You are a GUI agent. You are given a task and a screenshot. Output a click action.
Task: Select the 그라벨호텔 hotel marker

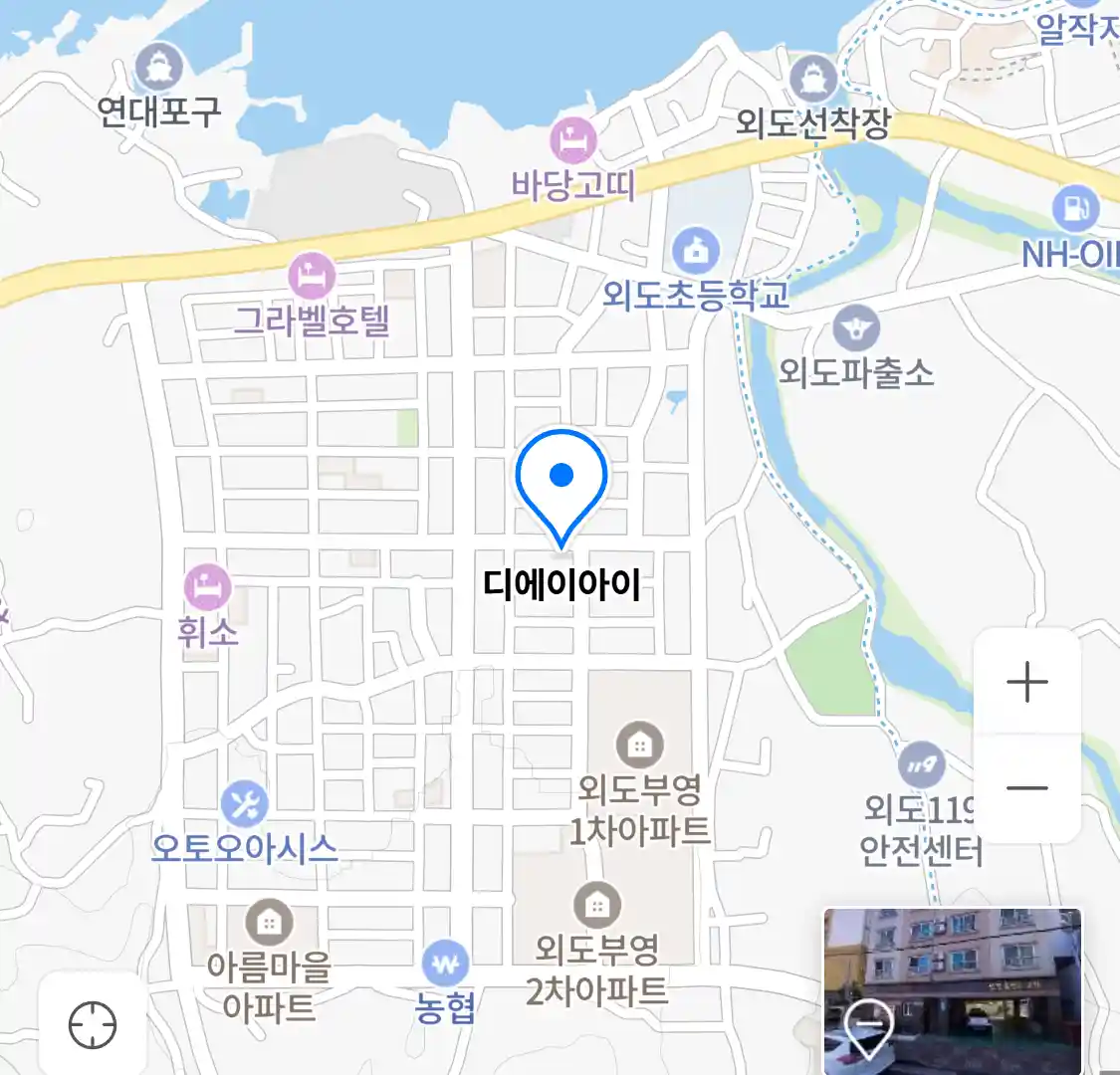[311, 276]
